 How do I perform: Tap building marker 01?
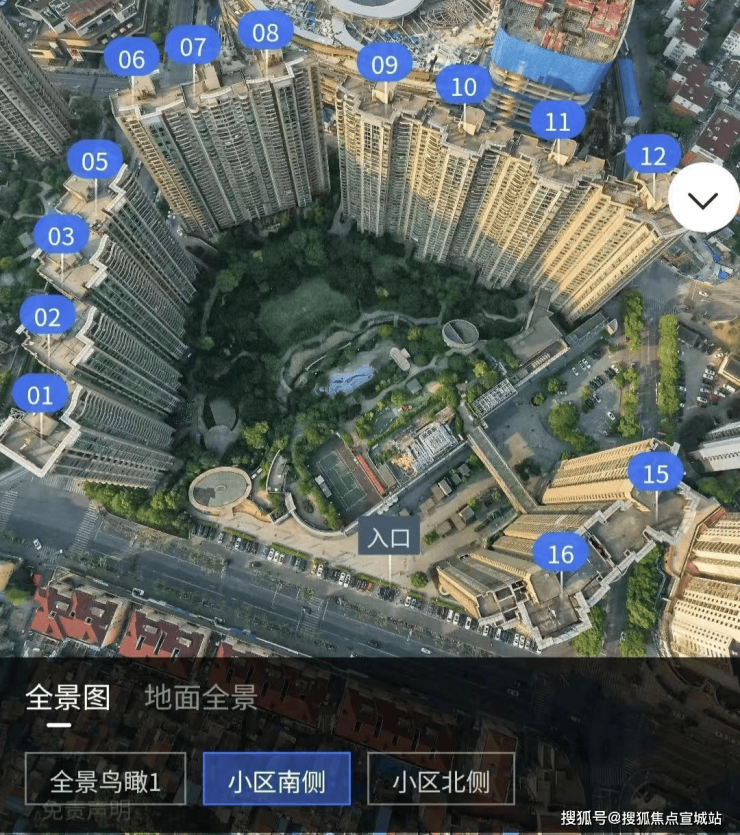tap(40, 394)
